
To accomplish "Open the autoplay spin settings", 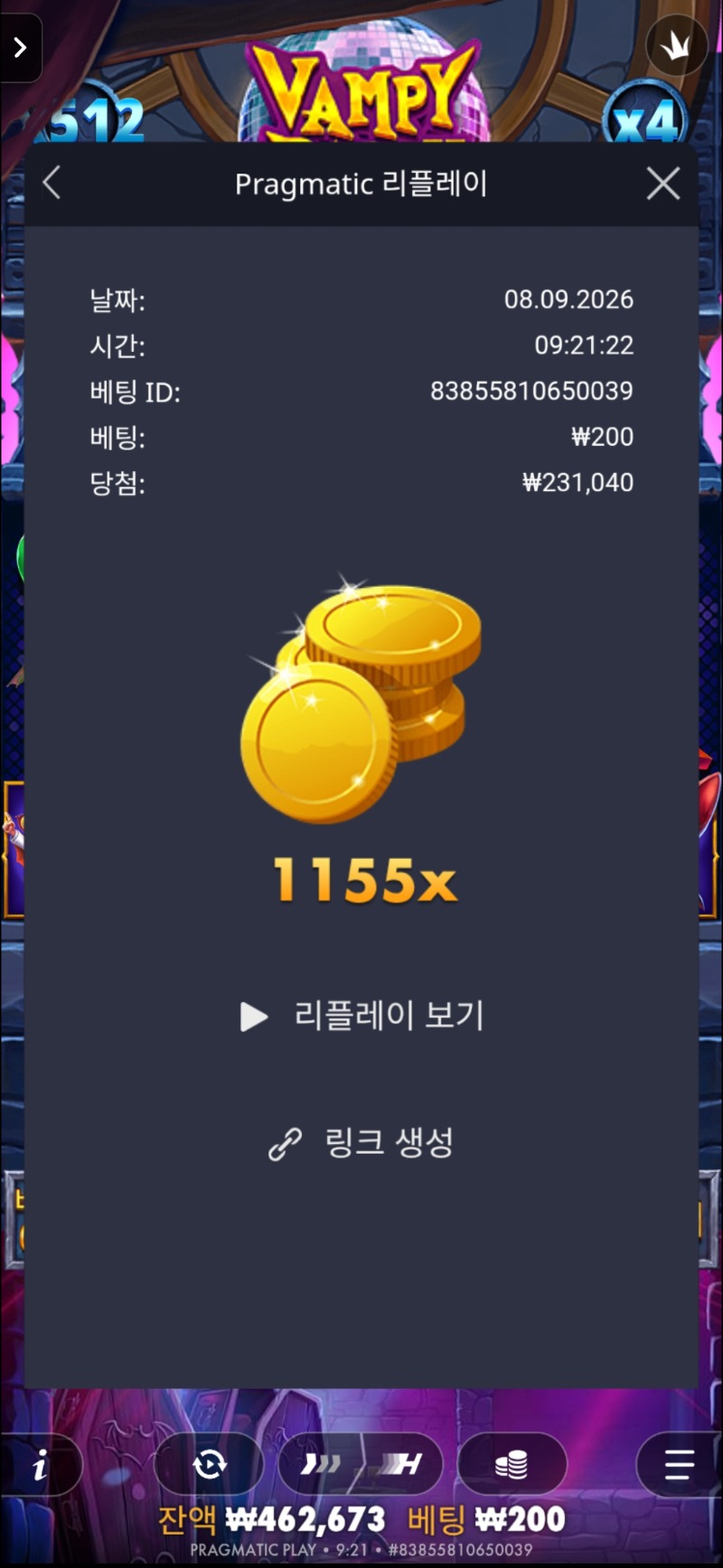I will pyautogui.click(x=209, y=1463).
